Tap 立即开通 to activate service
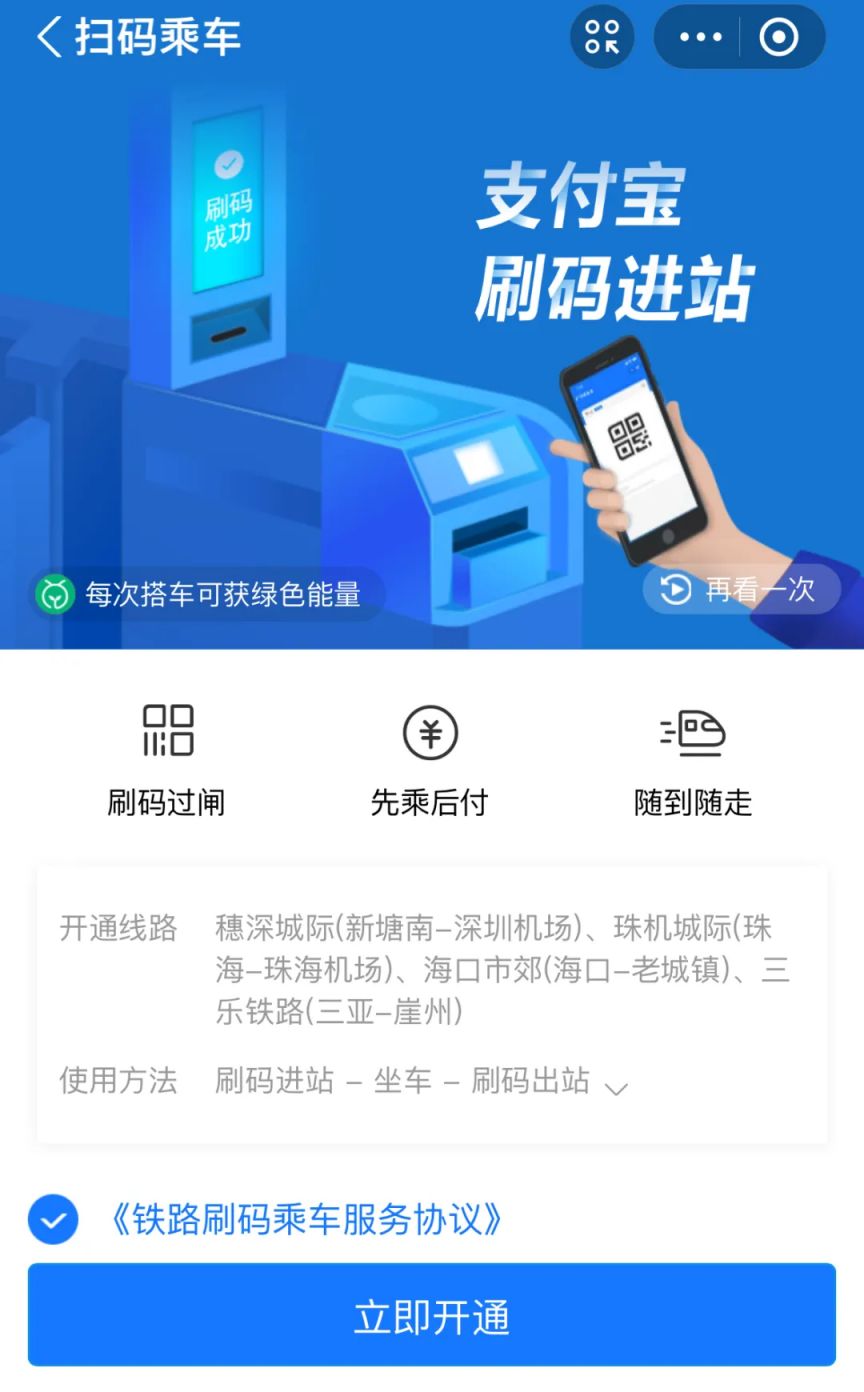 pyautogui.click(x=431, y=1316)
